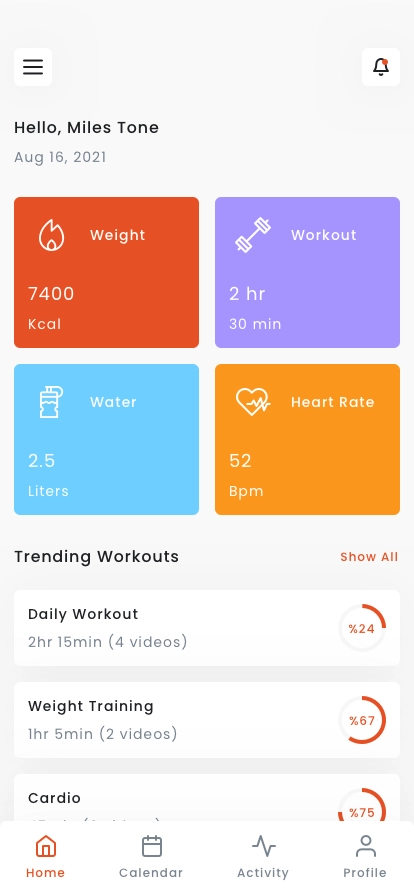Open the Weight Training workout
This screenshot has height=896, width=414.
[207, 720]
